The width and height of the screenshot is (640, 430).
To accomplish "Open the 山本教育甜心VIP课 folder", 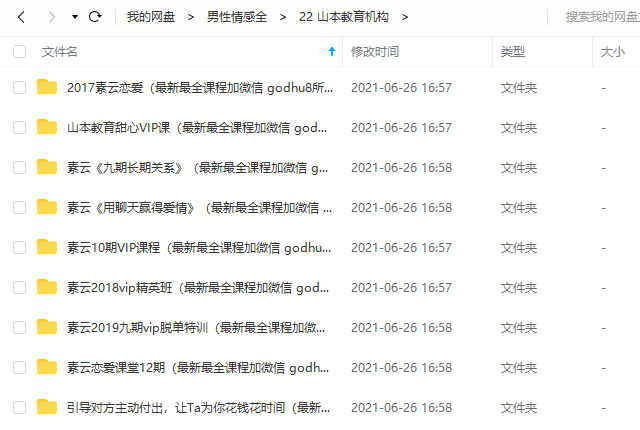I will [x=197, y=127].
